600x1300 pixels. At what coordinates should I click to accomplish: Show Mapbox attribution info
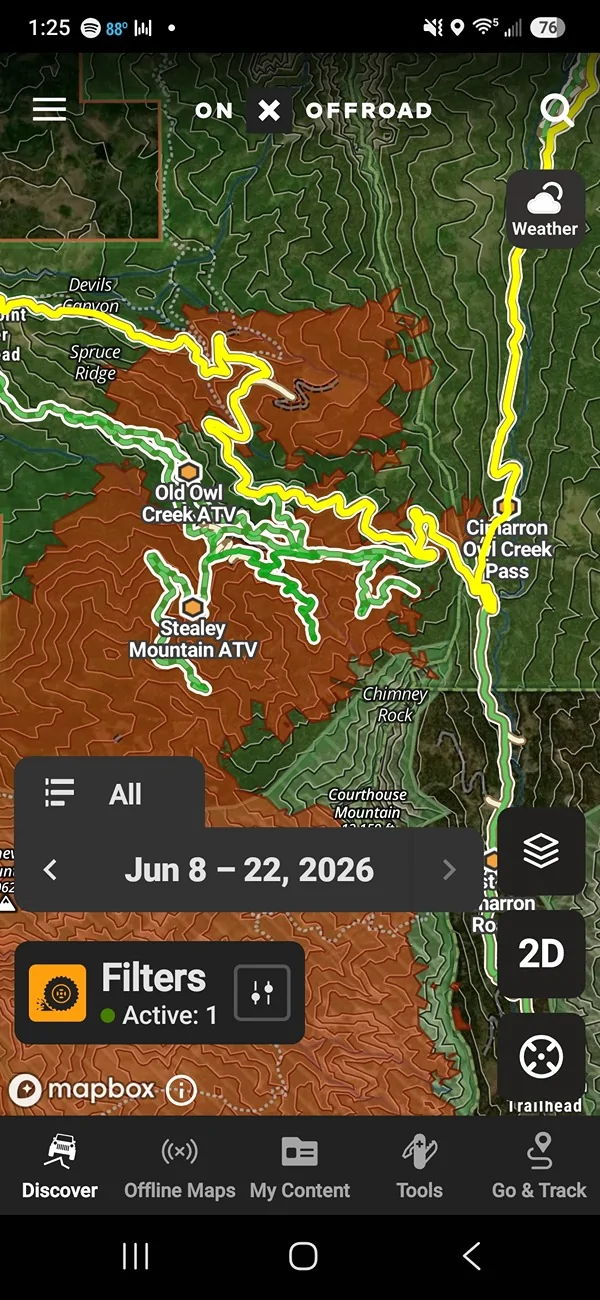(181, 1089)
